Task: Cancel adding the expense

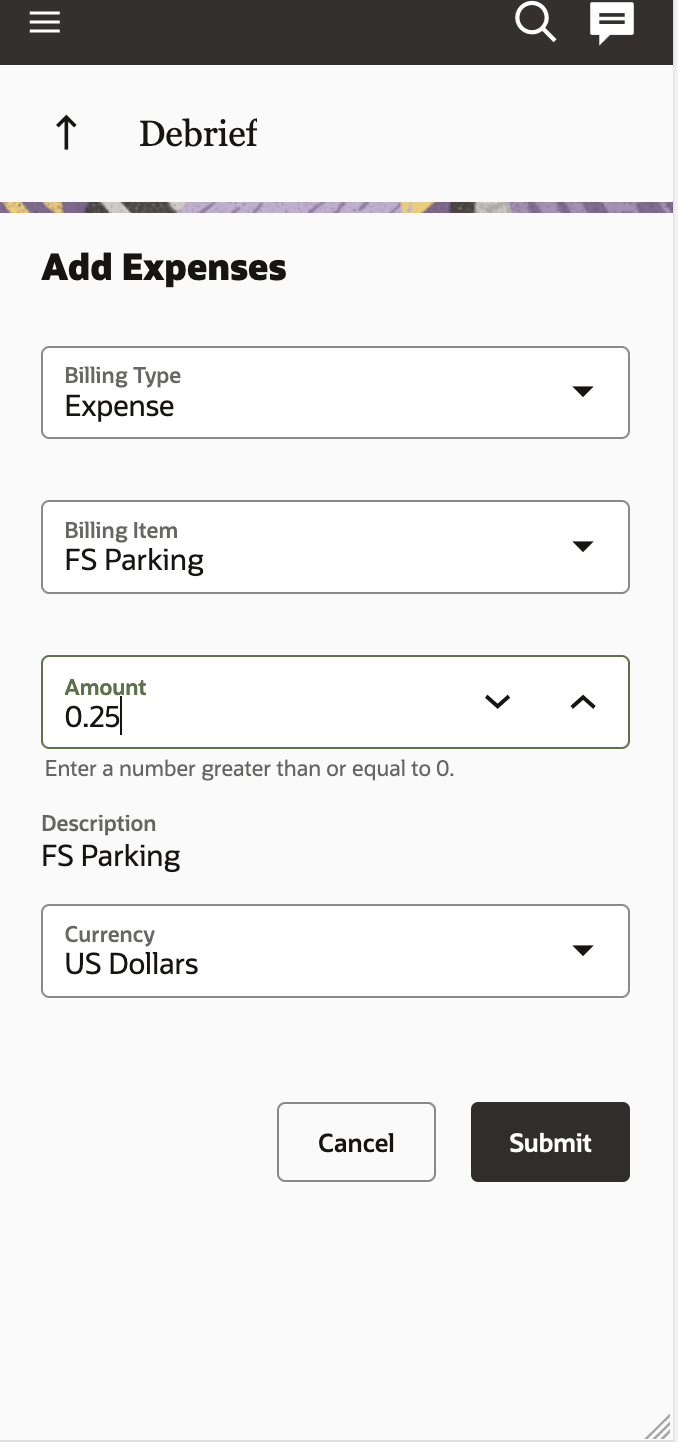Action: click(356, 1142)
